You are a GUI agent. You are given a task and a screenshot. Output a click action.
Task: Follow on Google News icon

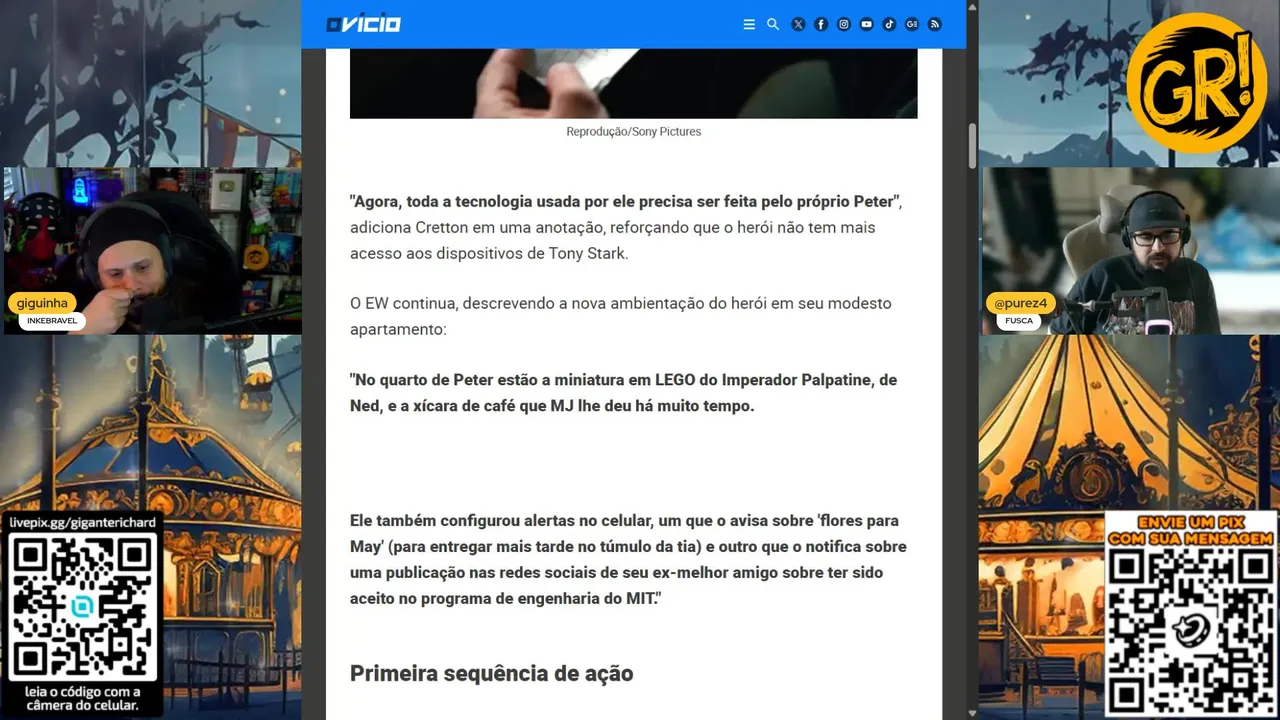pos(912,24)
